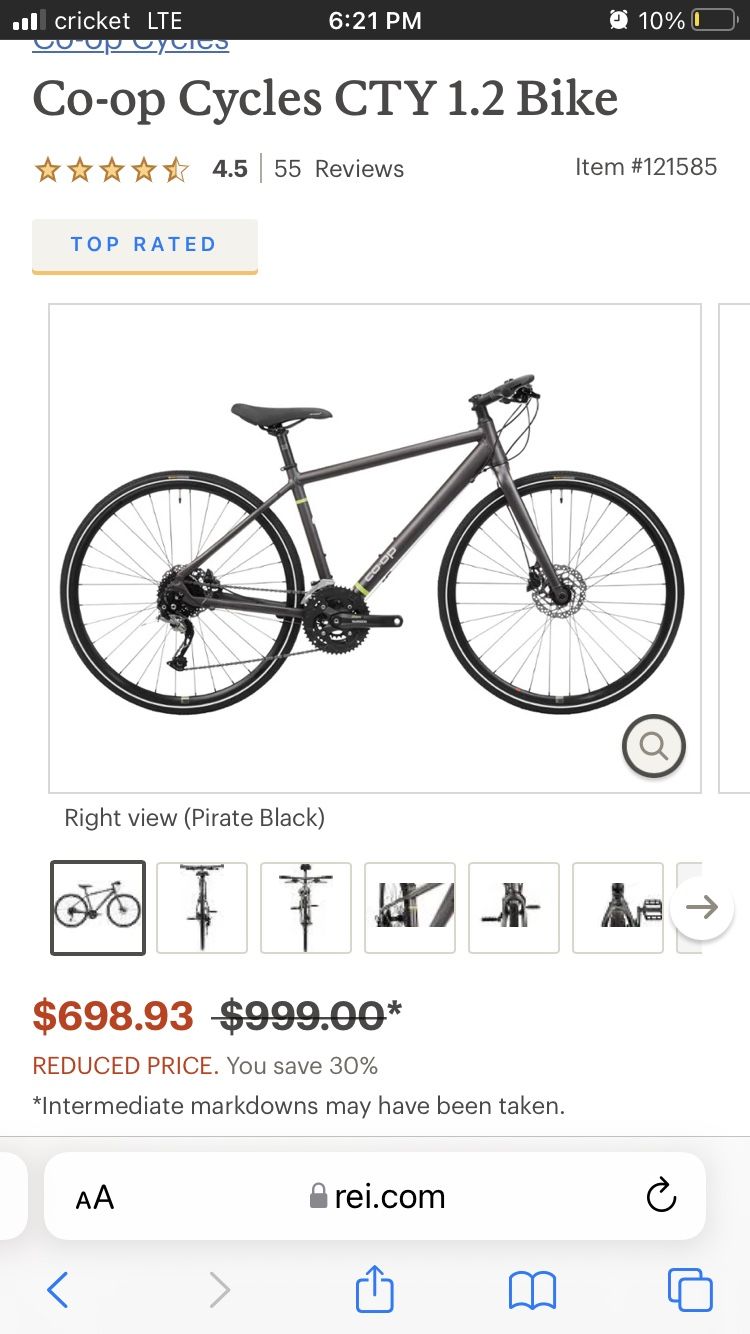The height and width of the screenshot is (1334, 750).
Task: Select the third thumbnail showing rear view
Action: tap(306, 908)
